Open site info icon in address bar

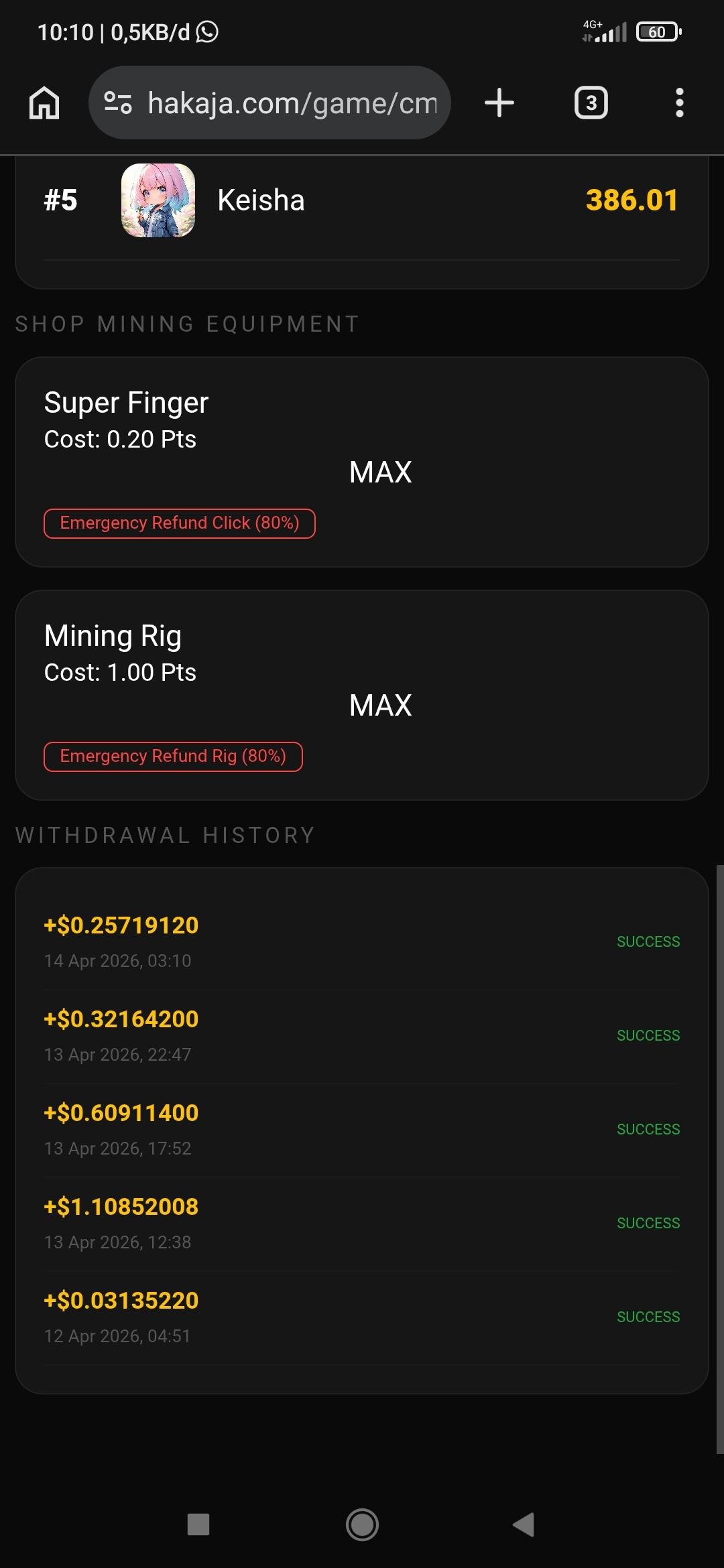pyautogui.click(x=117, y=103)
